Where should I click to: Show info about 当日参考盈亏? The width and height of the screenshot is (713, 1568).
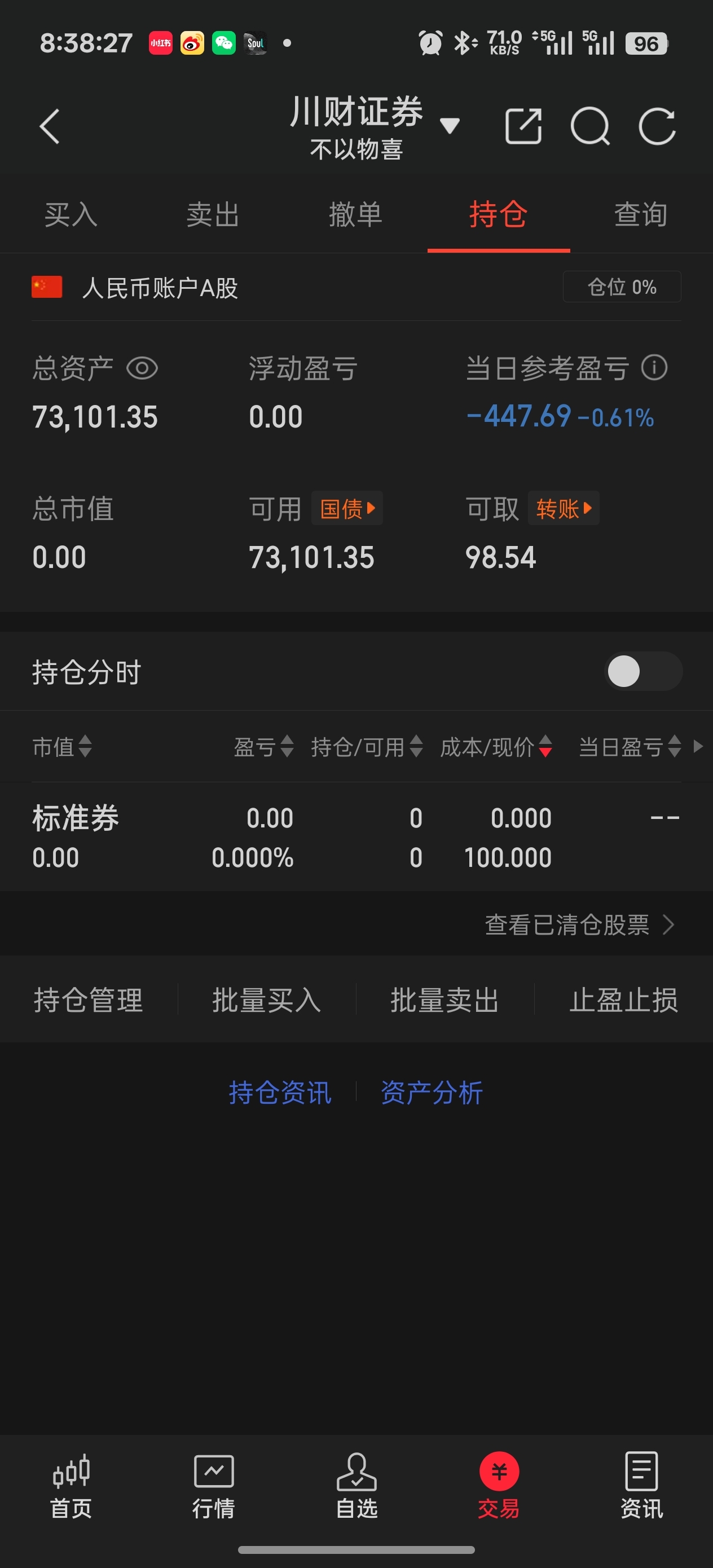tap(654, 368)
